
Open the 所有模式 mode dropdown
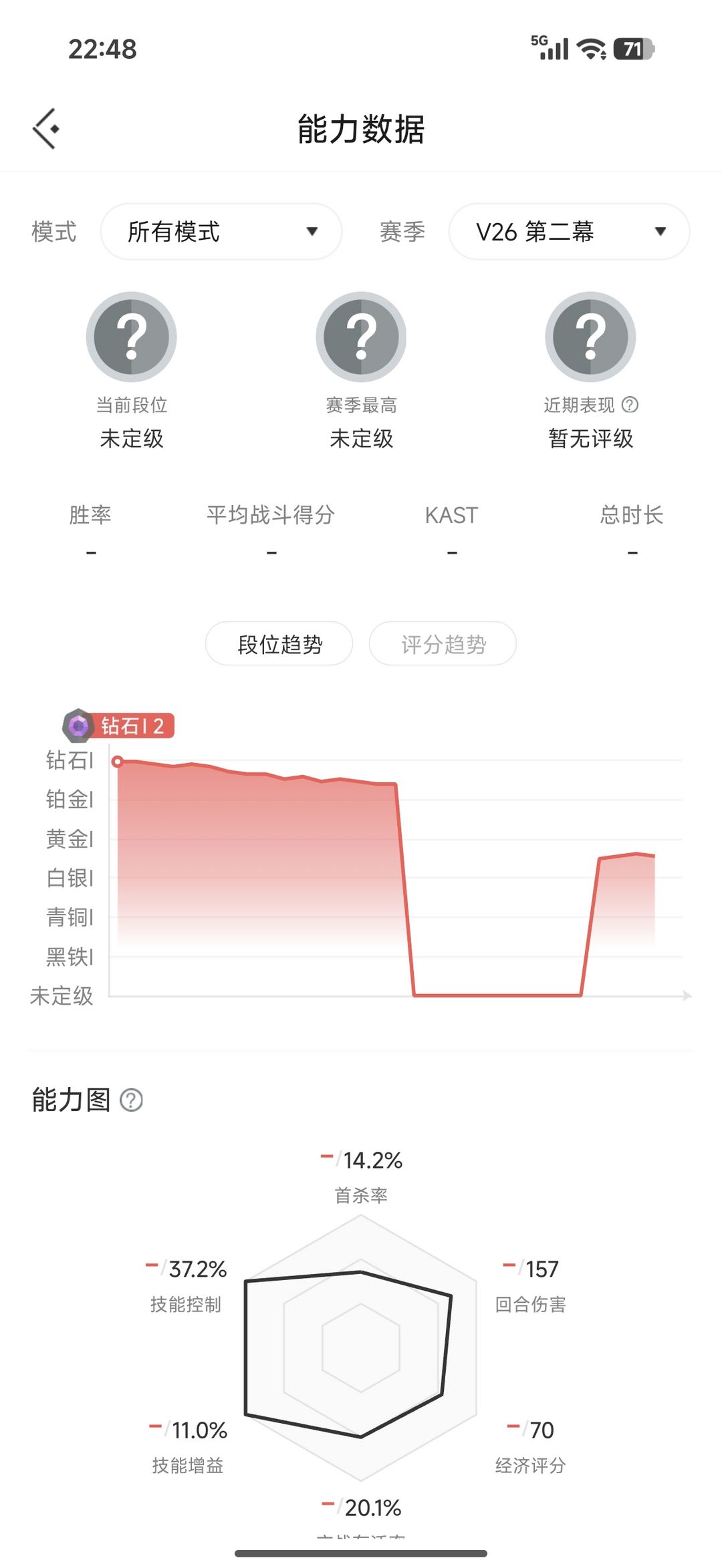221,232
